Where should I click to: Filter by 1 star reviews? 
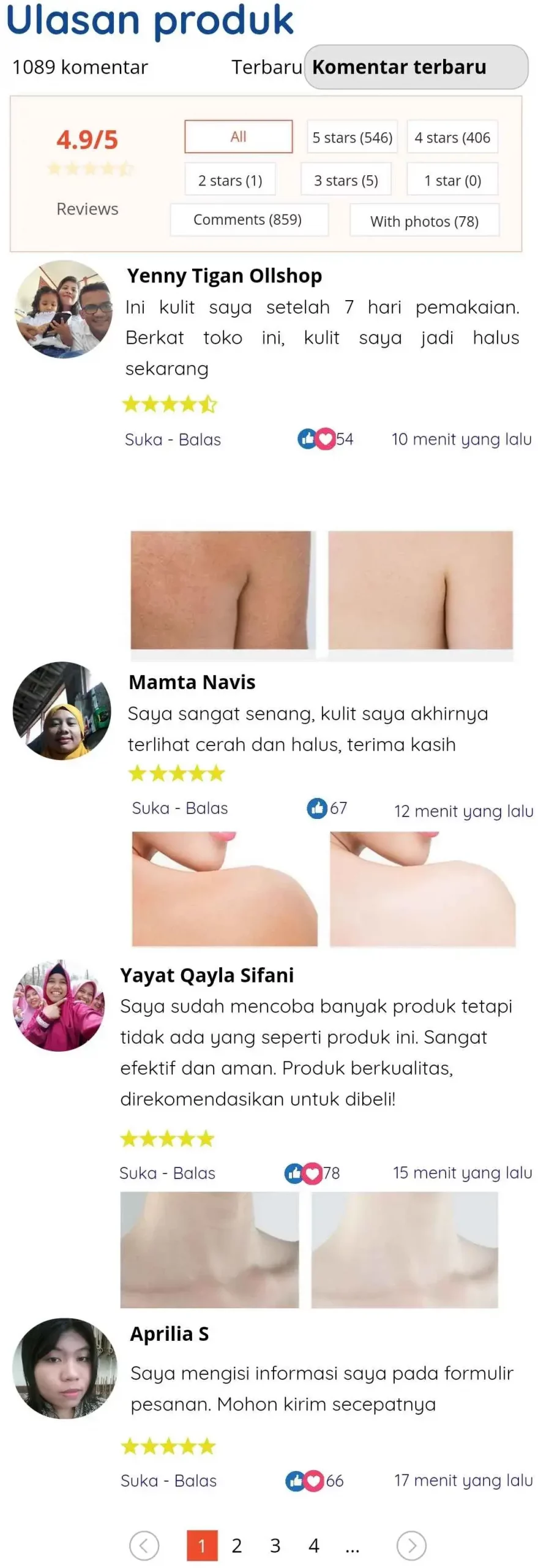452,180
